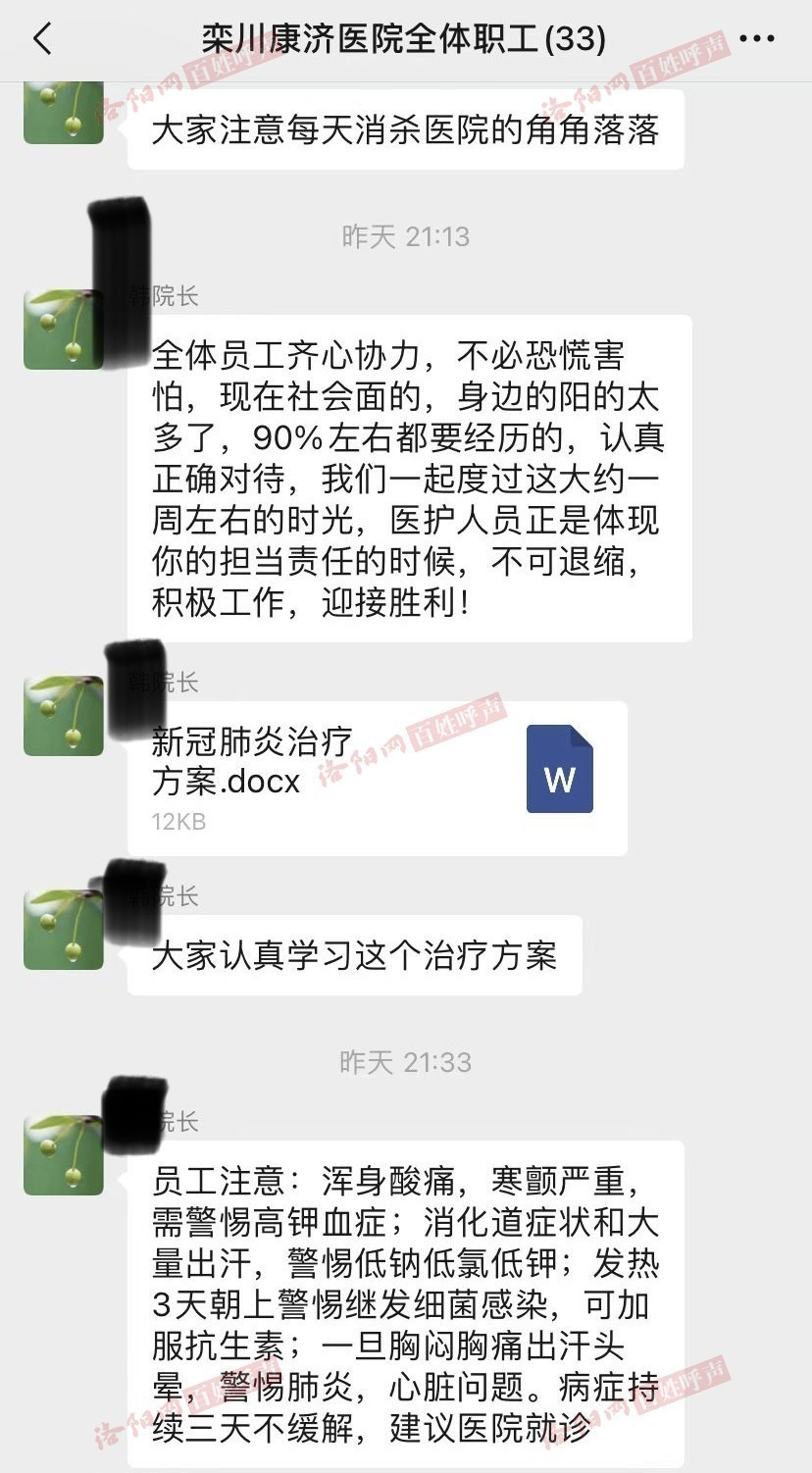Open the group chat overflow menu
Image resolution: width=812 pixels, height=1473 pixels.
tap(756, 39)
